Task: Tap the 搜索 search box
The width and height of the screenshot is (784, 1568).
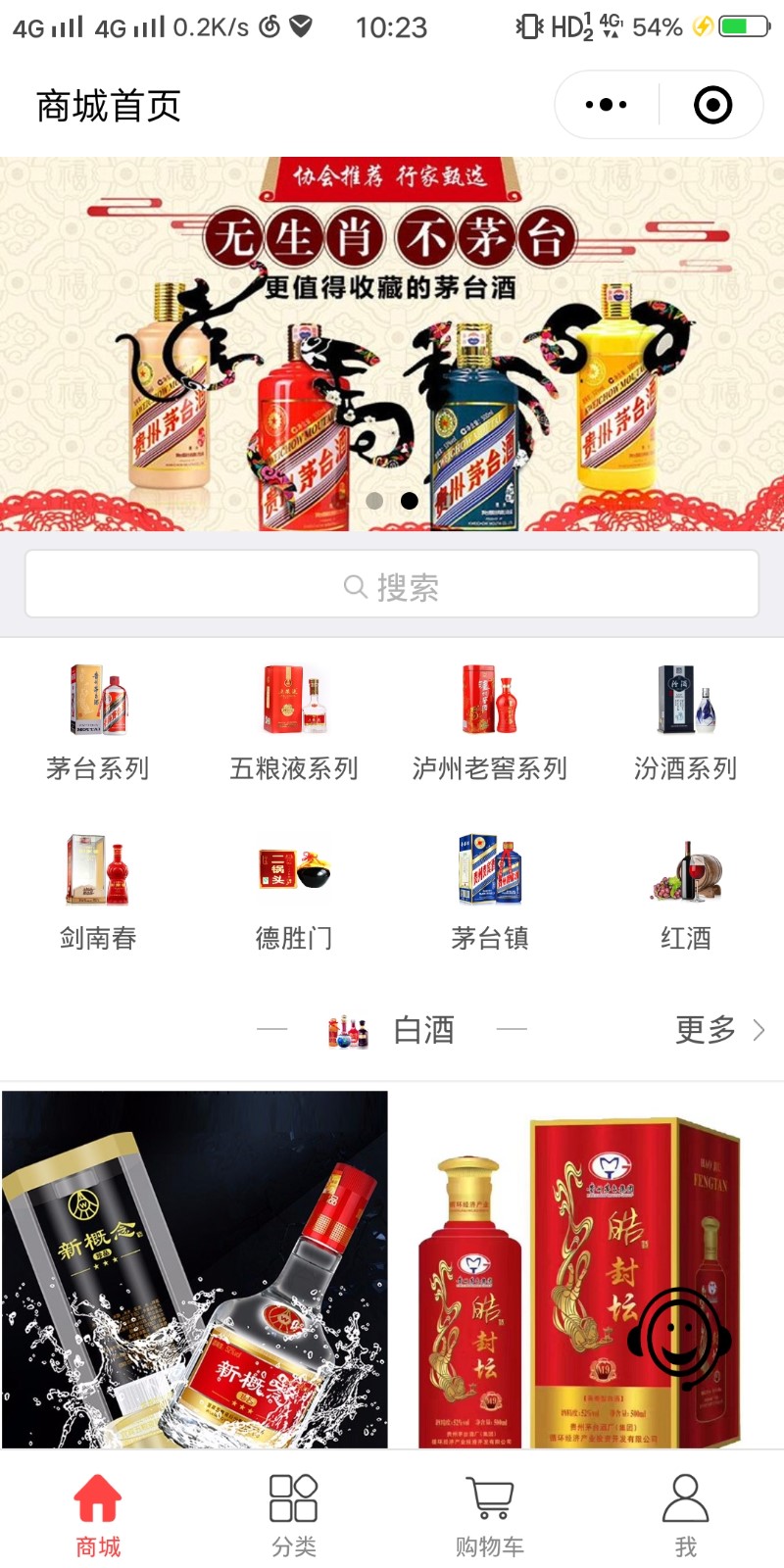Action: pyautogui.click(x=392, y=585)
